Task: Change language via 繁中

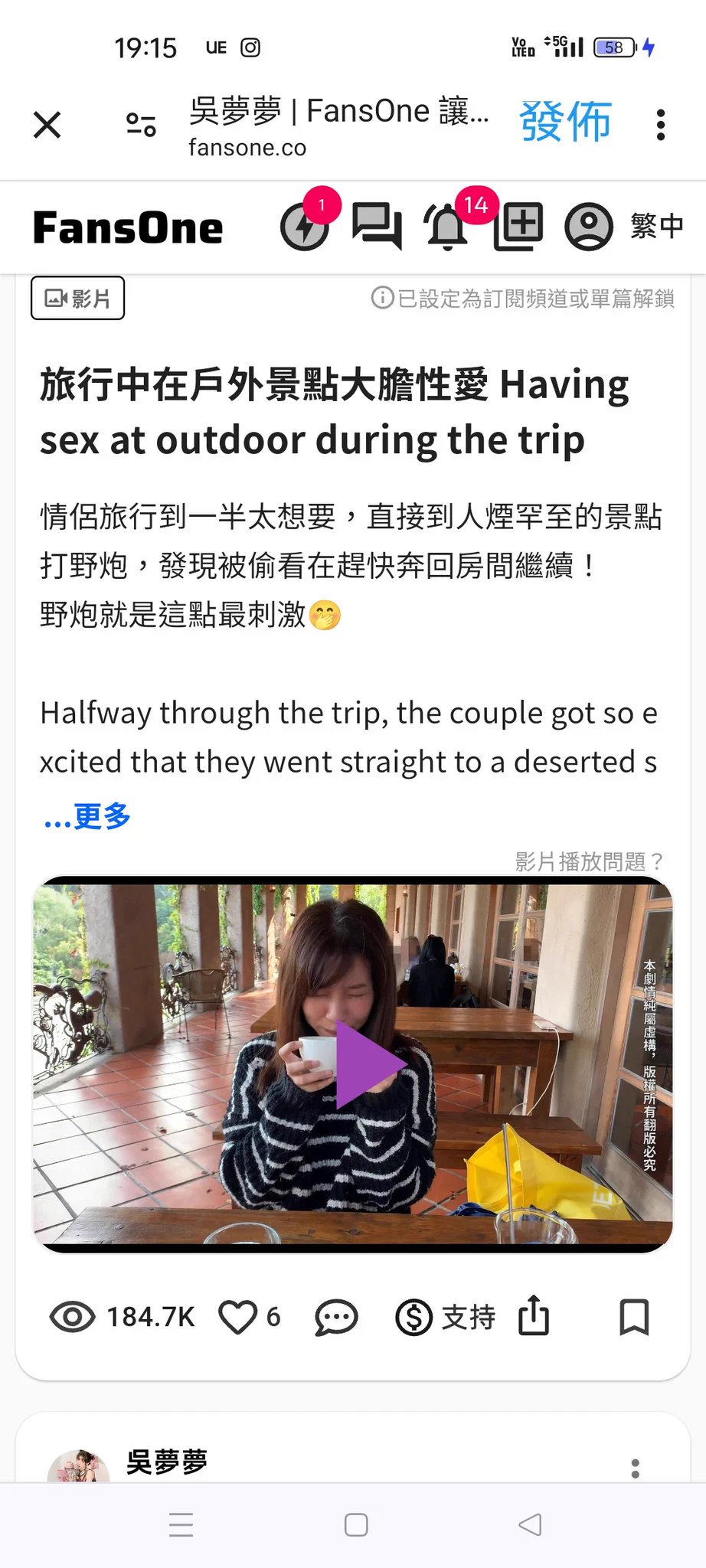Action: click(x=656, y=227)
